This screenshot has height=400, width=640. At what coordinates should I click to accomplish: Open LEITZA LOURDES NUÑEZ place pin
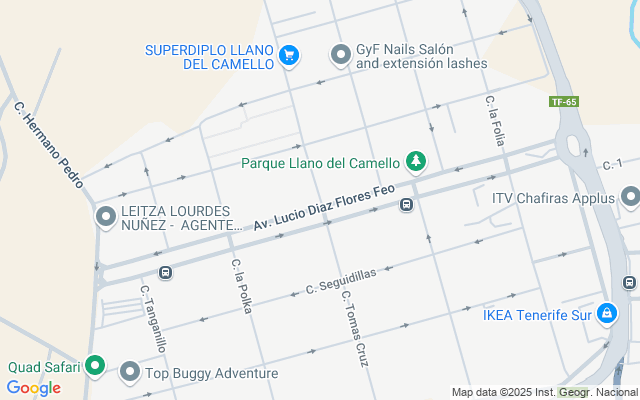pos(105,216)
